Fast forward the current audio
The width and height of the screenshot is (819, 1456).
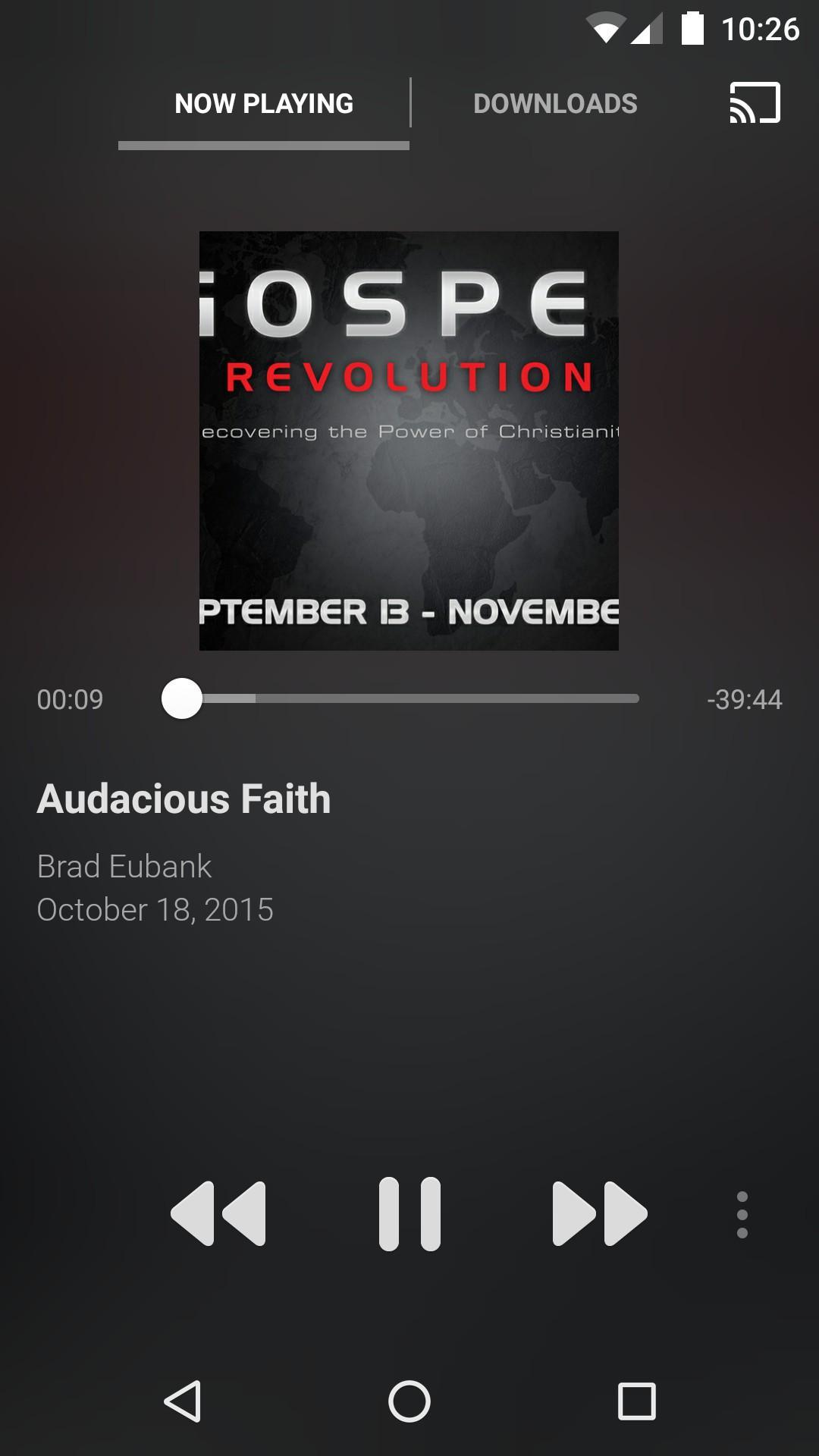click(x=599, y=1213)
